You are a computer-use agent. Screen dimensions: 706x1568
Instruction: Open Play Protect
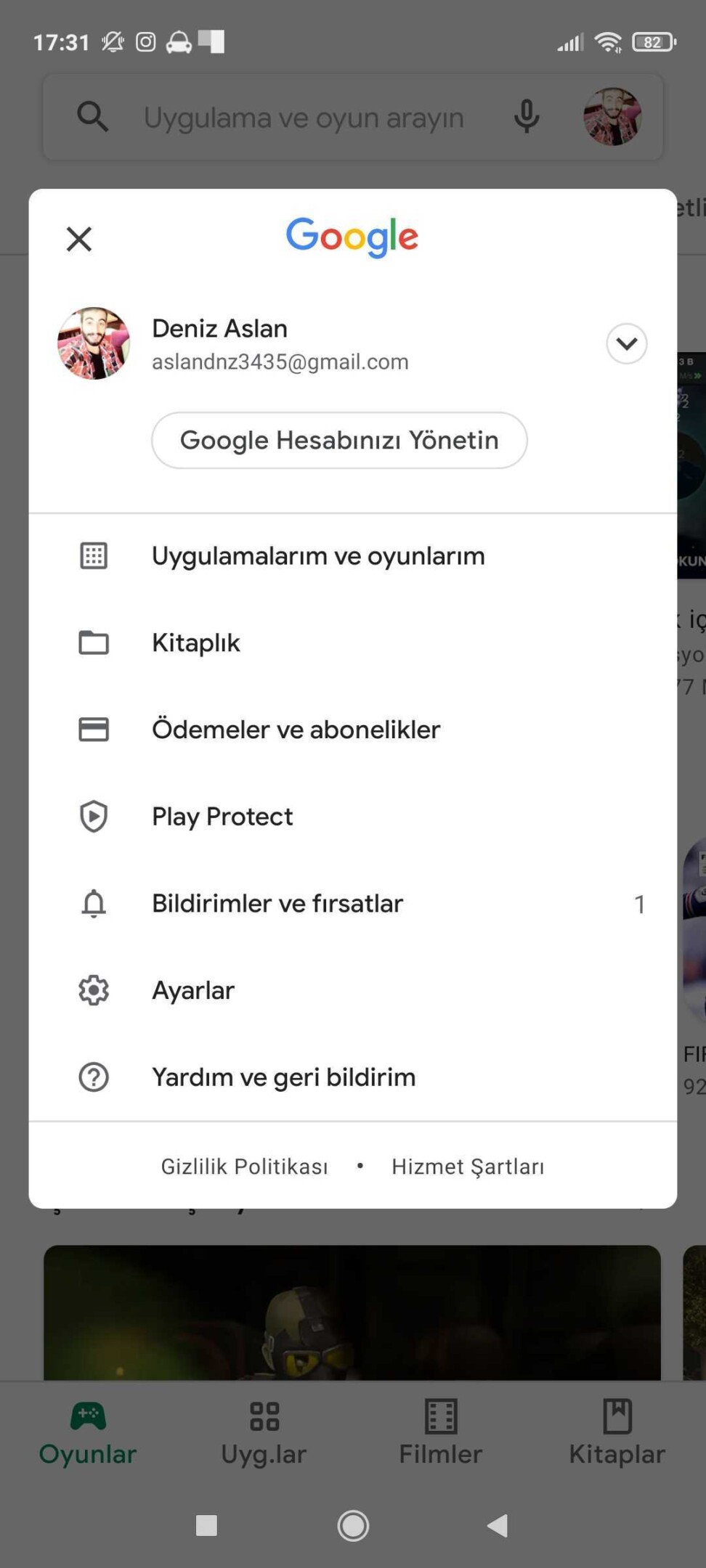(x=222, y=817)
